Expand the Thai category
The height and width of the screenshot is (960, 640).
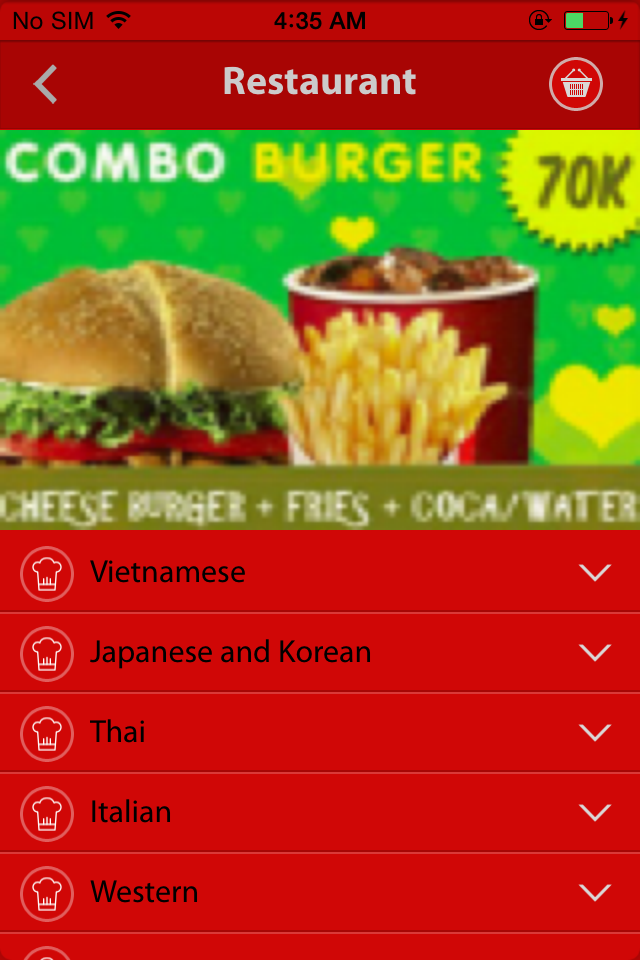[595, 732]
